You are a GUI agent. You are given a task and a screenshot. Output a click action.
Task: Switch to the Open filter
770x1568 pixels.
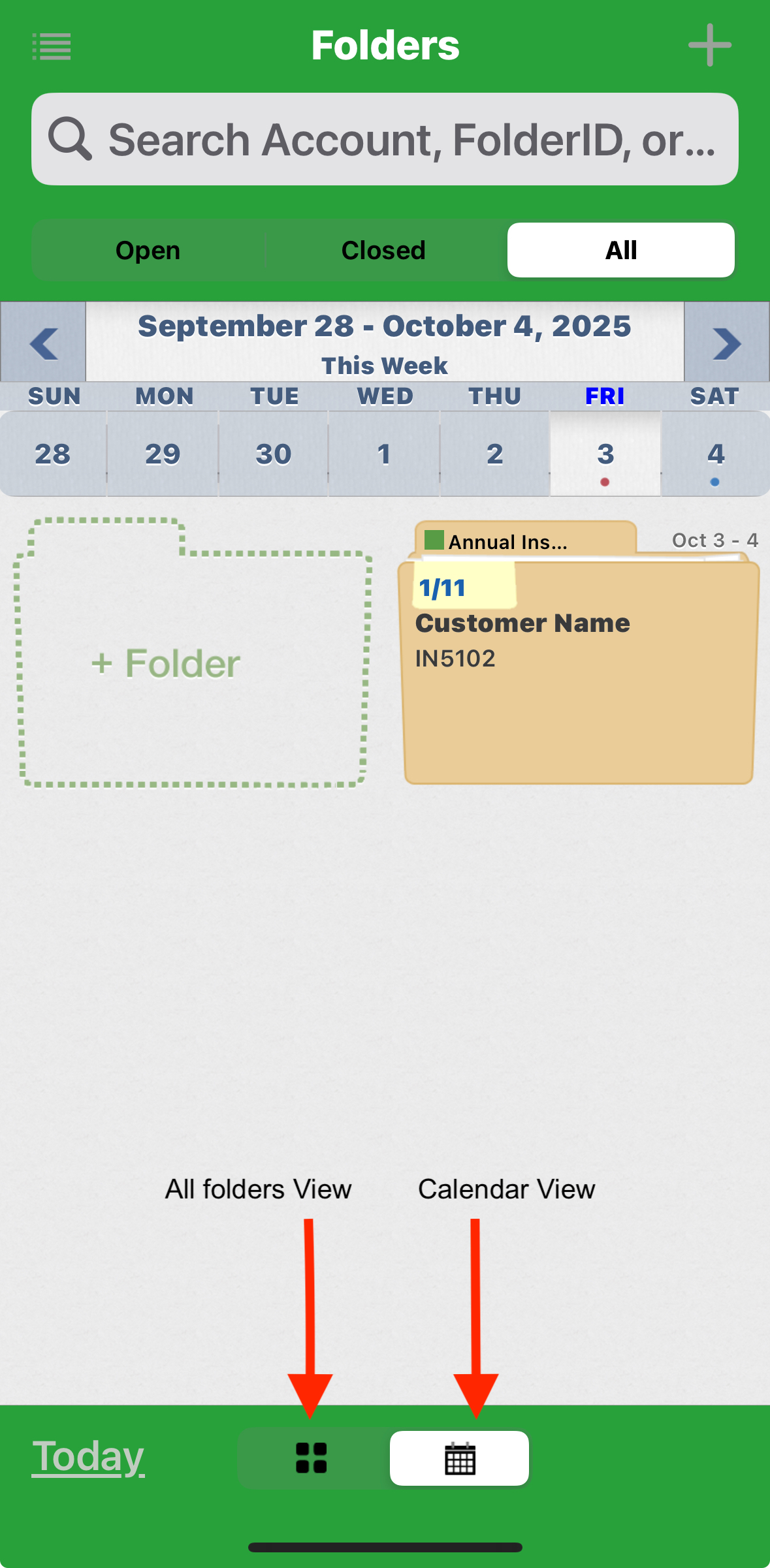pos(148,251)
